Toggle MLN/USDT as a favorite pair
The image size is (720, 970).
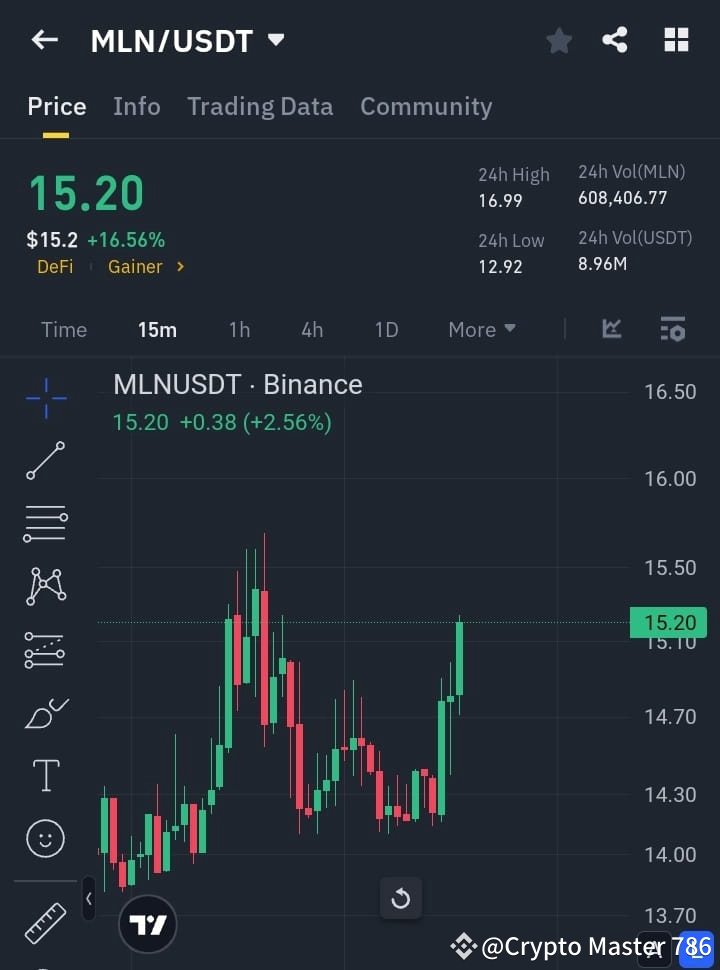[x=558, y=40]
